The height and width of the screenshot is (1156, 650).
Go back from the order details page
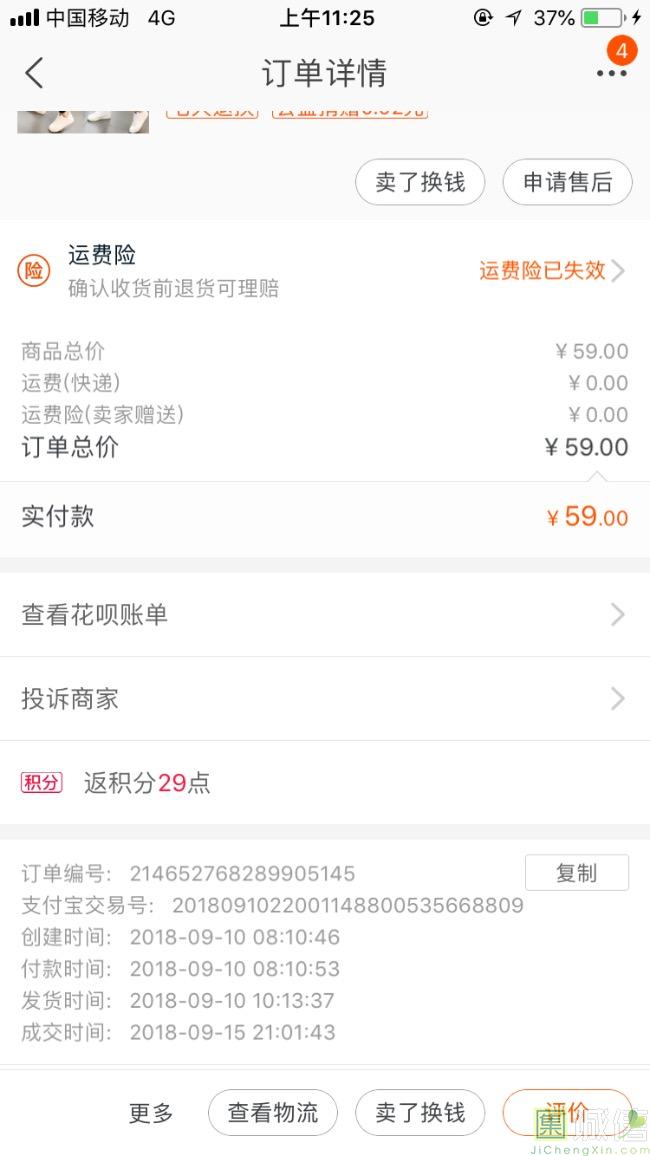(34, 73)
